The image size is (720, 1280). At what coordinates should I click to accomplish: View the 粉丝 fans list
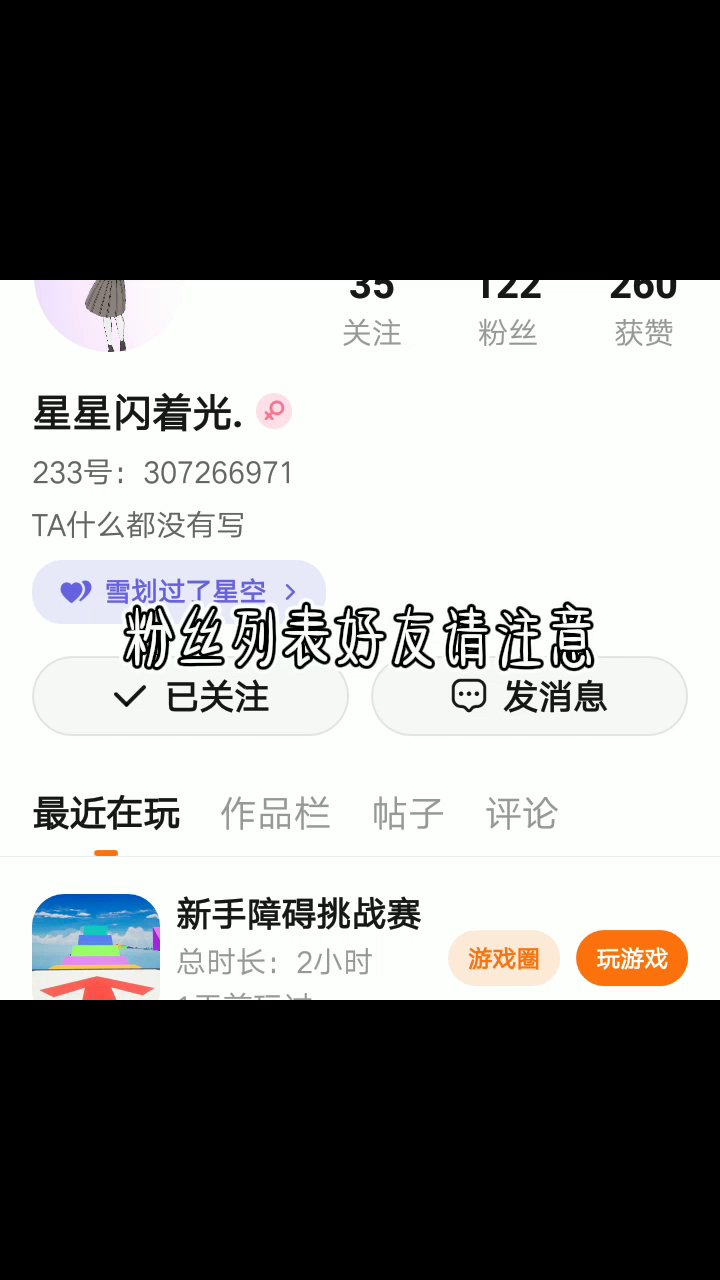point(508,315)
